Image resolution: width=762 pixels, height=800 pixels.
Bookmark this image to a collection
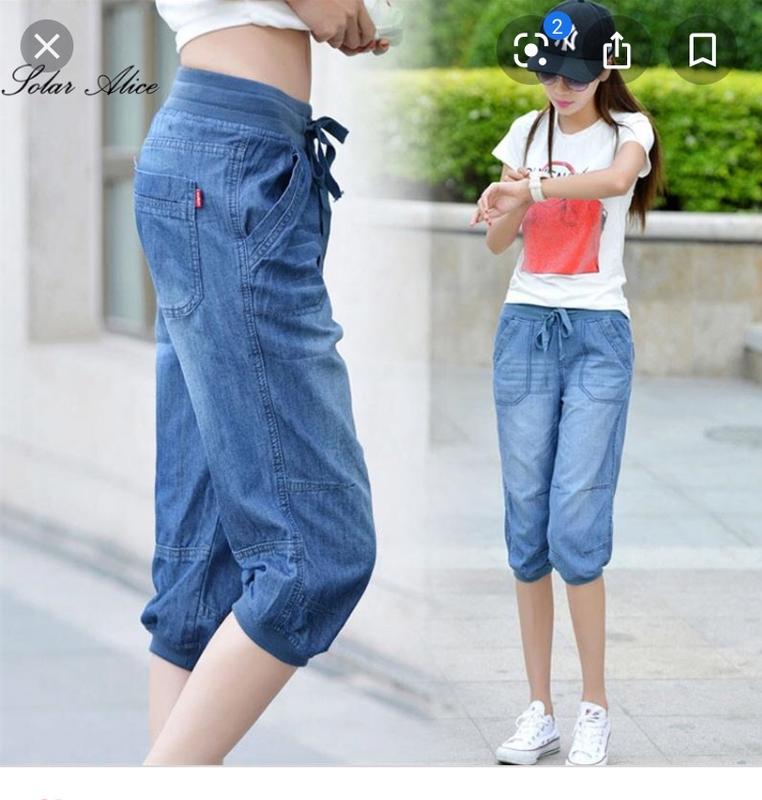(x=702, y=50)
